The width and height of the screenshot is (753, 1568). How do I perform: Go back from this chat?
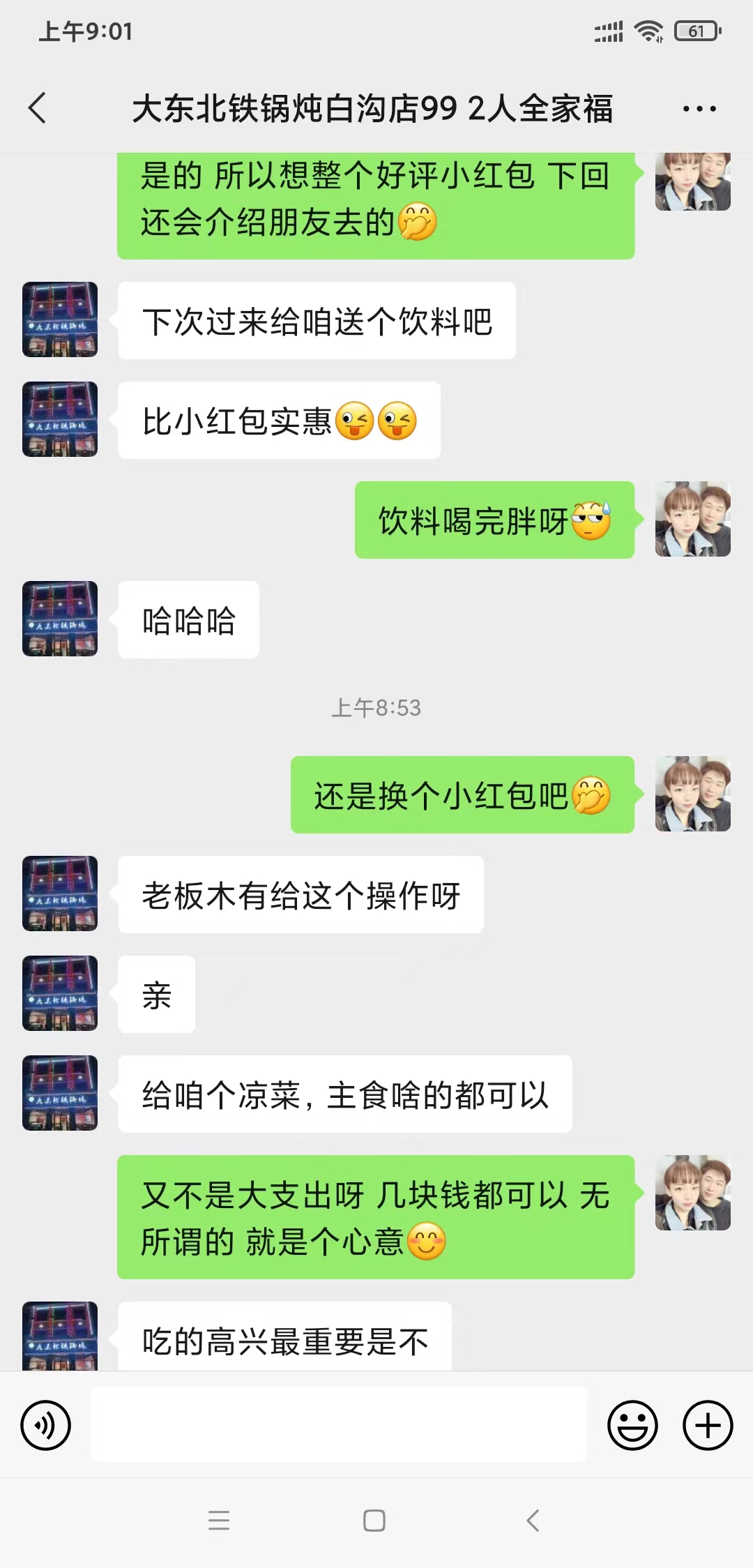pyautogui.click(x=38, y=108)
